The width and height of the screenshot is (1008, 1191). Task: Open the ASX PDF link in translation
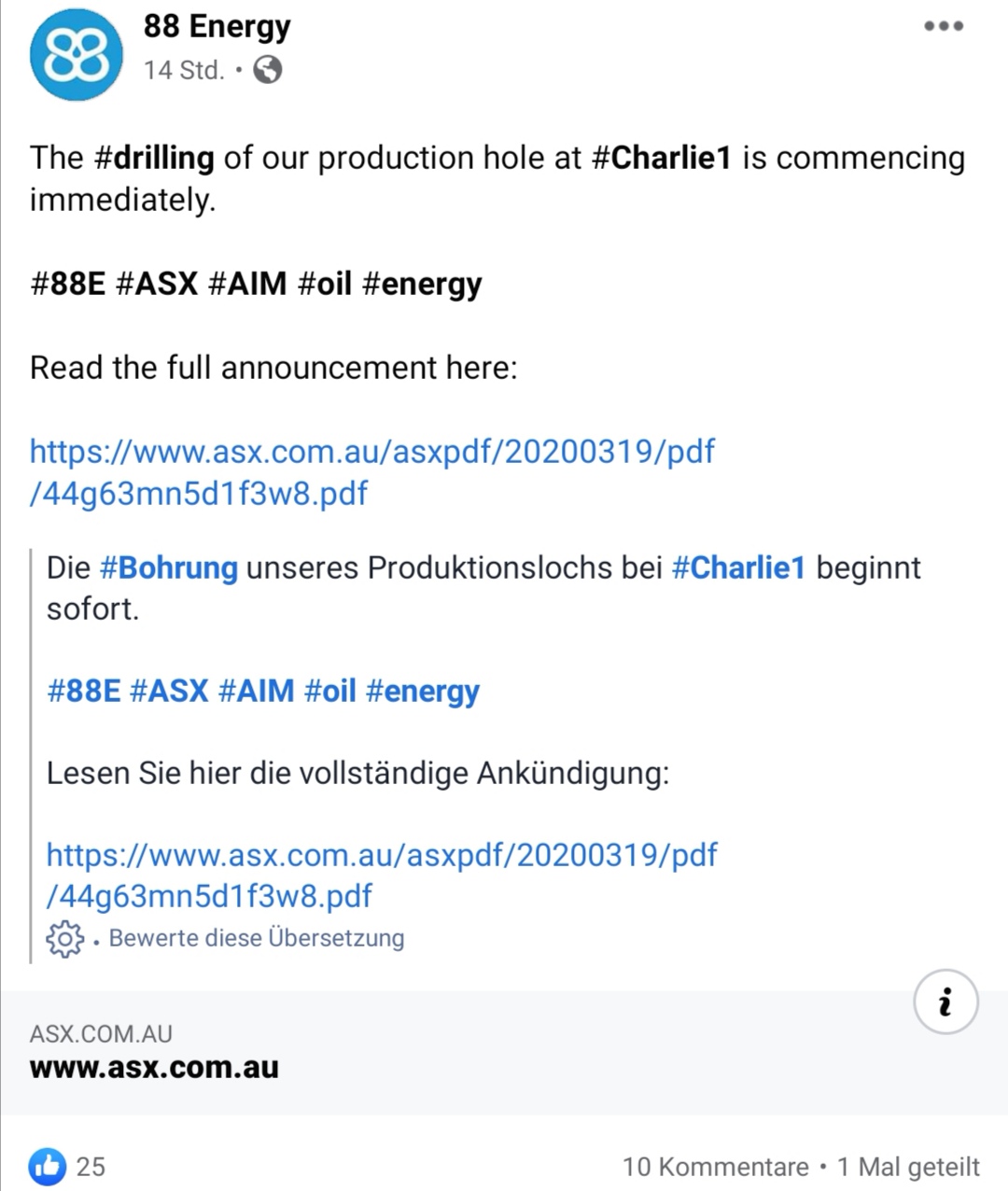381,875
